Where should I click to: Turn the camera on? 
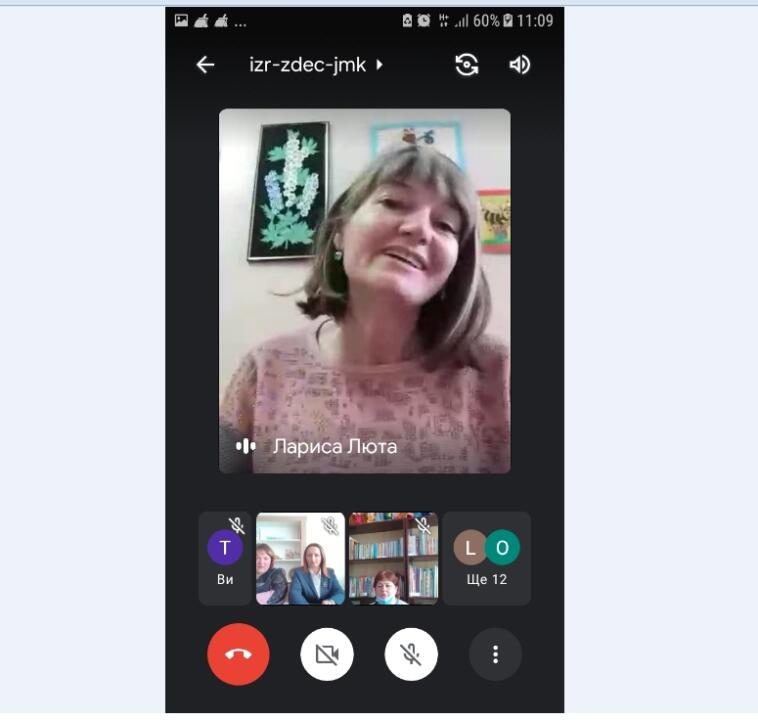[327, 654]
